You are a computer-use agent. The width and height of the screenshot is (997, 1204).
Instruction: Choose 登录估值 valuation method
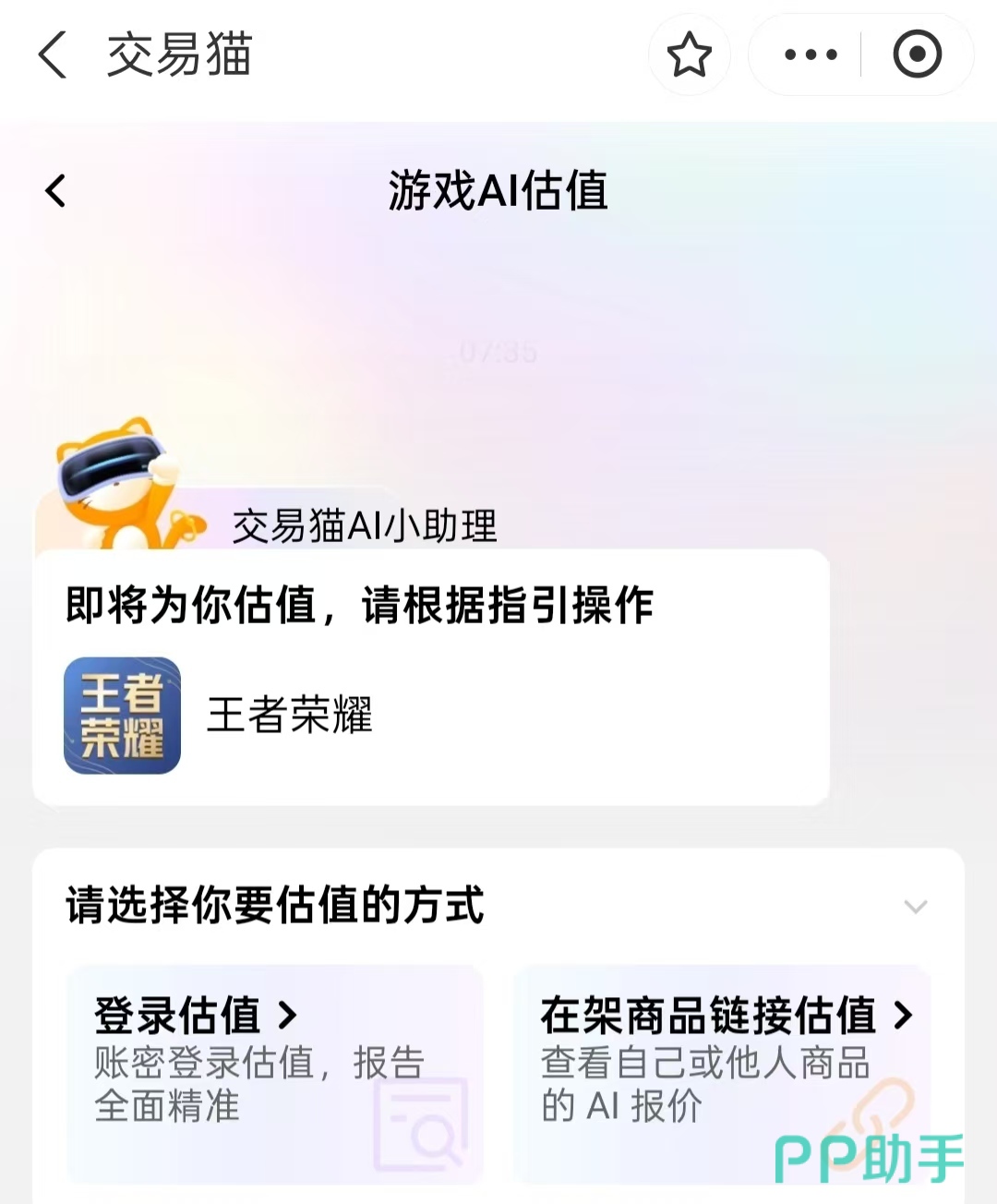[274, 1071]
